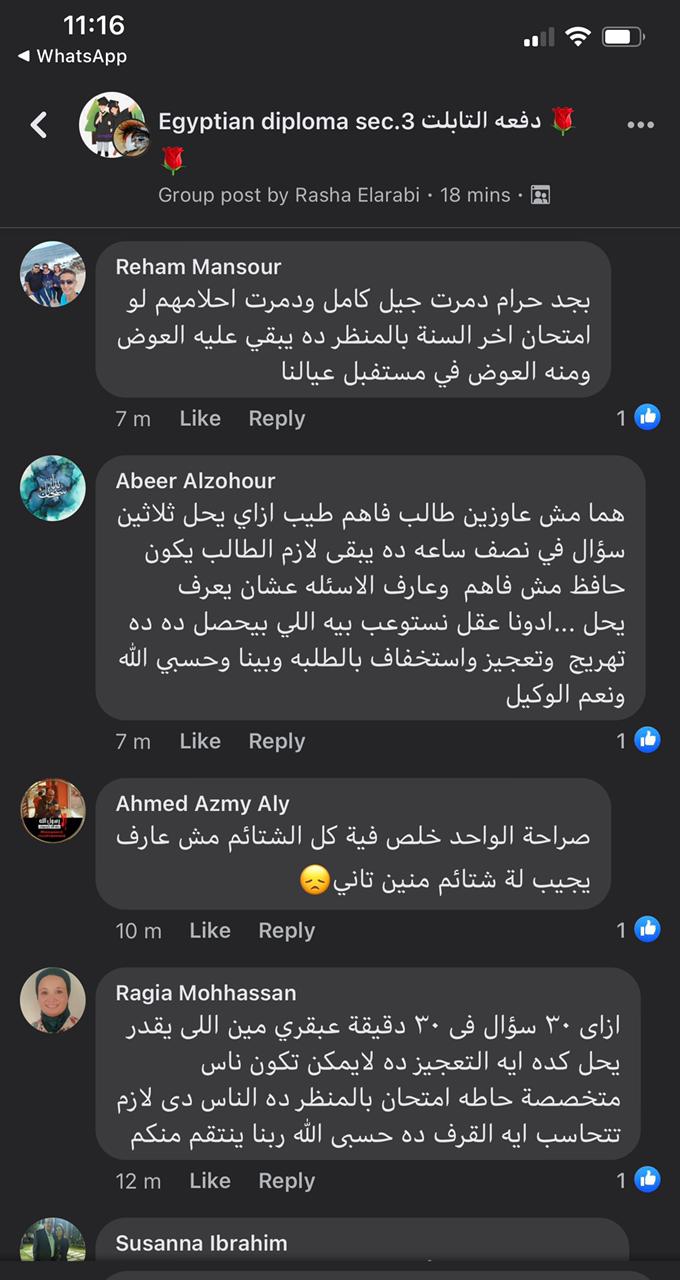Like Ahmed Azmy Aly's comment
The width and height of the screenshot is (680, 1280).
210,931
